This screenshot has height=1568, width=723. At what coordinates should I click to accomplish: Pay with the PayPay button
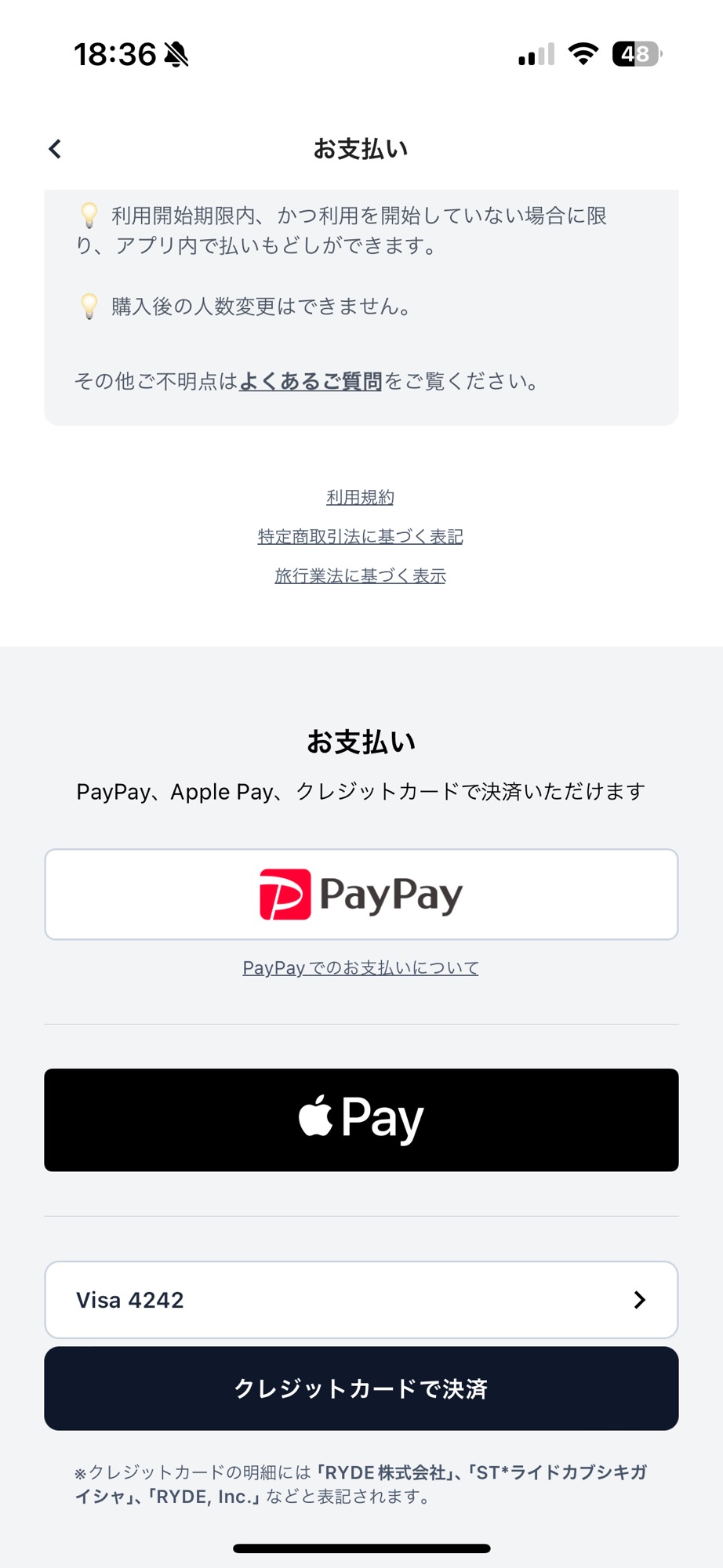point(361,894)
